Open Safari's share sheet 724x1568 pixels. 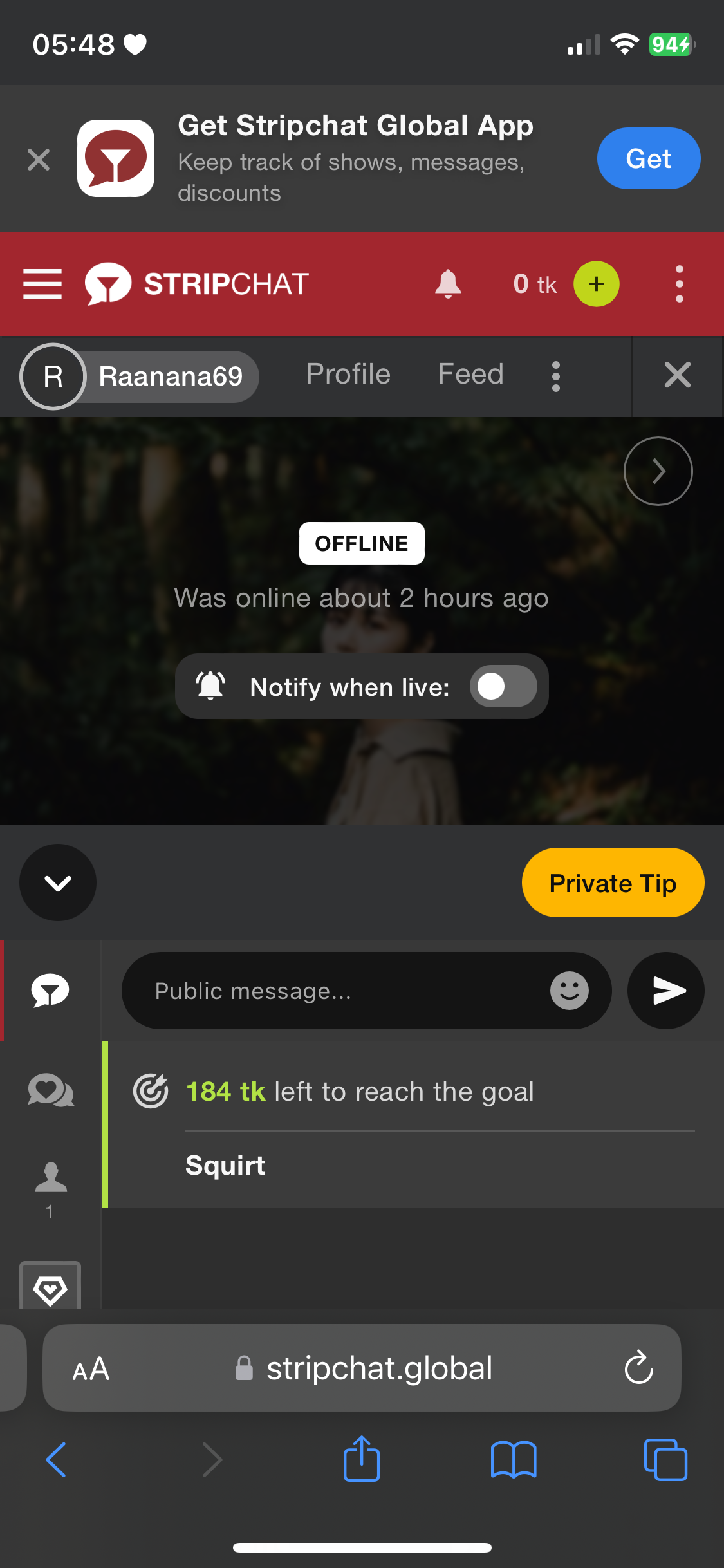pyautogui.click(x=362, y=1459)
